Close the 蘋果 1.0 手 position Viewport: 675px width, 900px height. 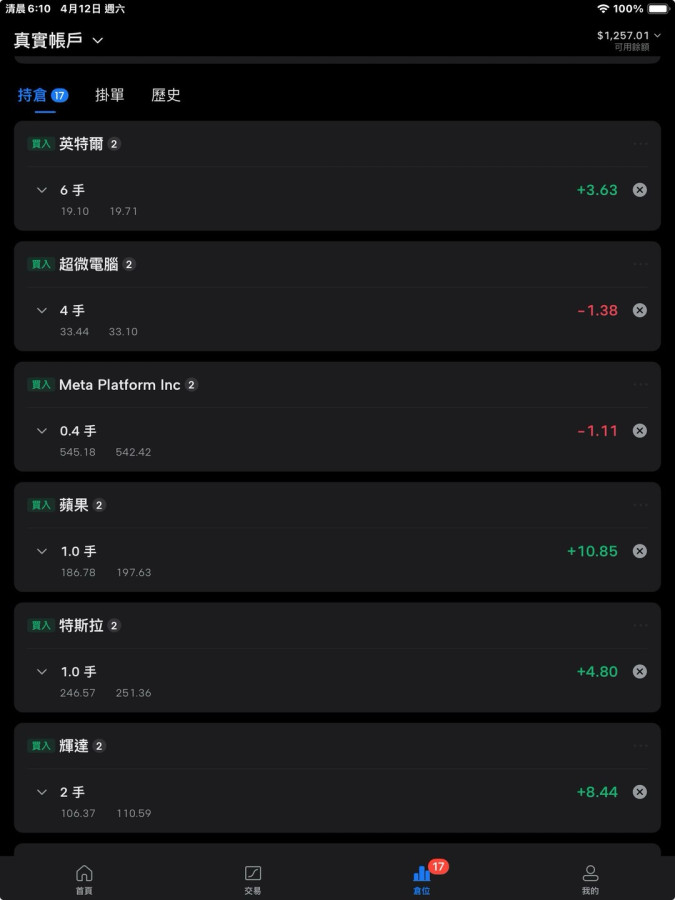point(640,551)
